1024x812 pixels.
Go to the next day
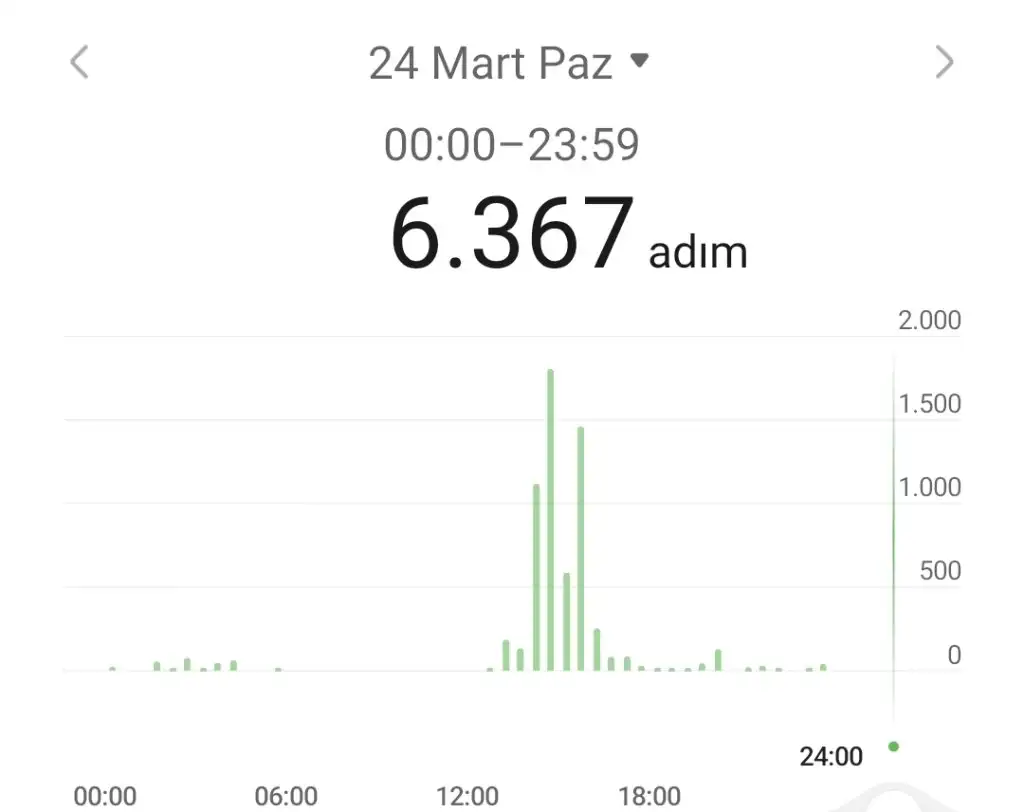944,63
